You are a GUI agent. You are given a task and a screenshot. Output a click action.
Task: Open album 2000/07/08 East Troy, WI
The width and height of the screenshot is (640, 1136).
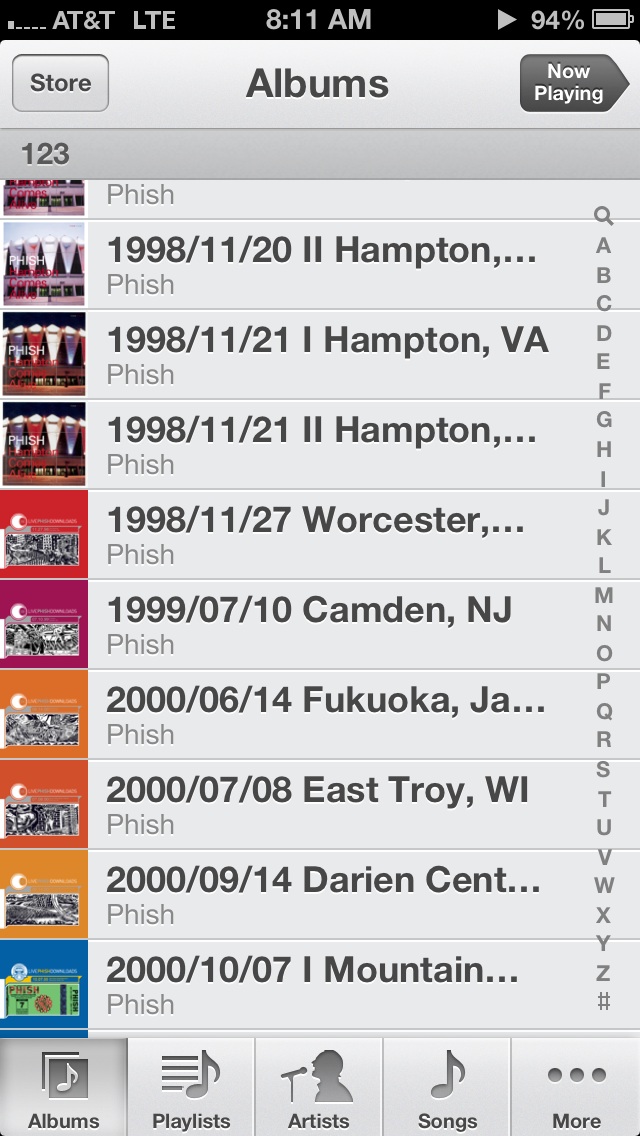(318, 805)
